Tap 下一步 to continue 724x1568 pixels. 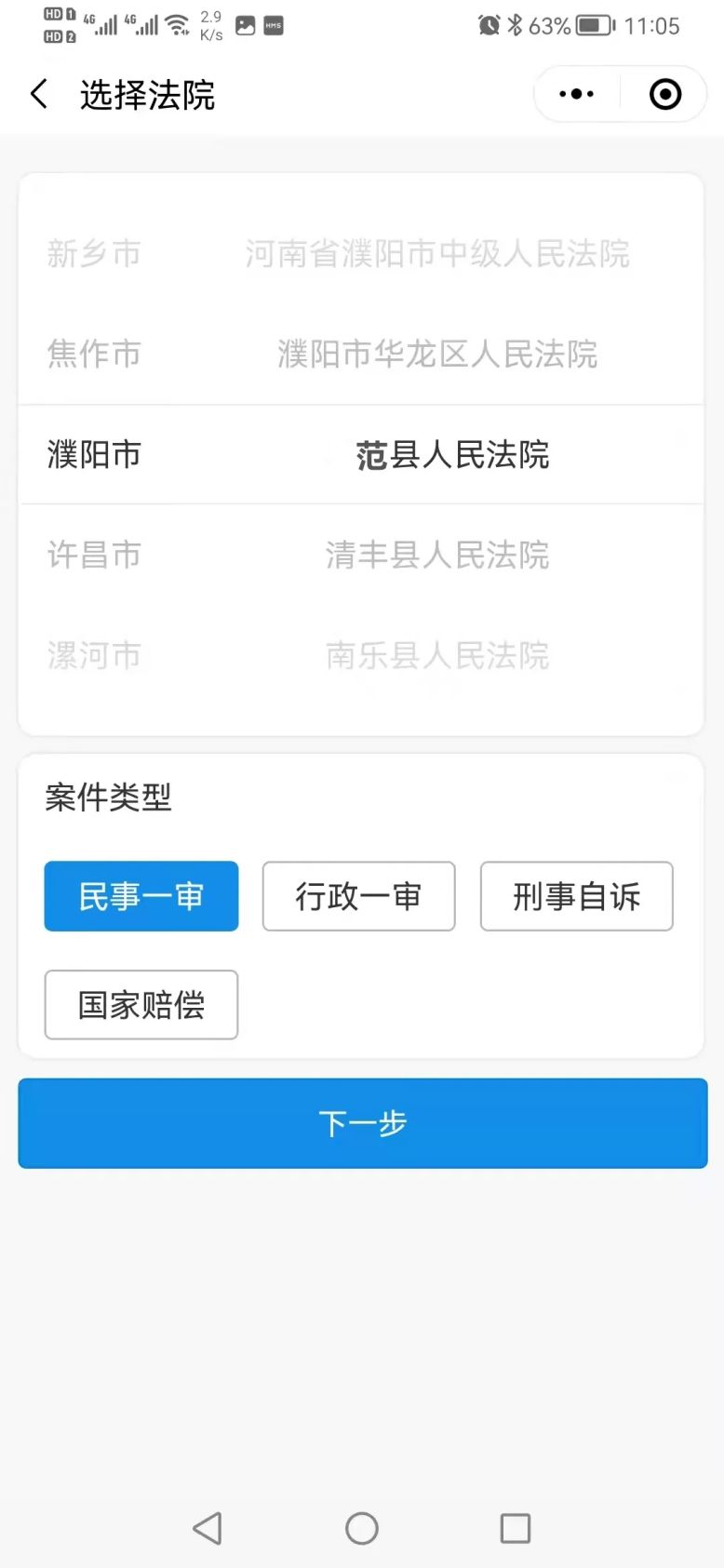[x=363, y=1123]
